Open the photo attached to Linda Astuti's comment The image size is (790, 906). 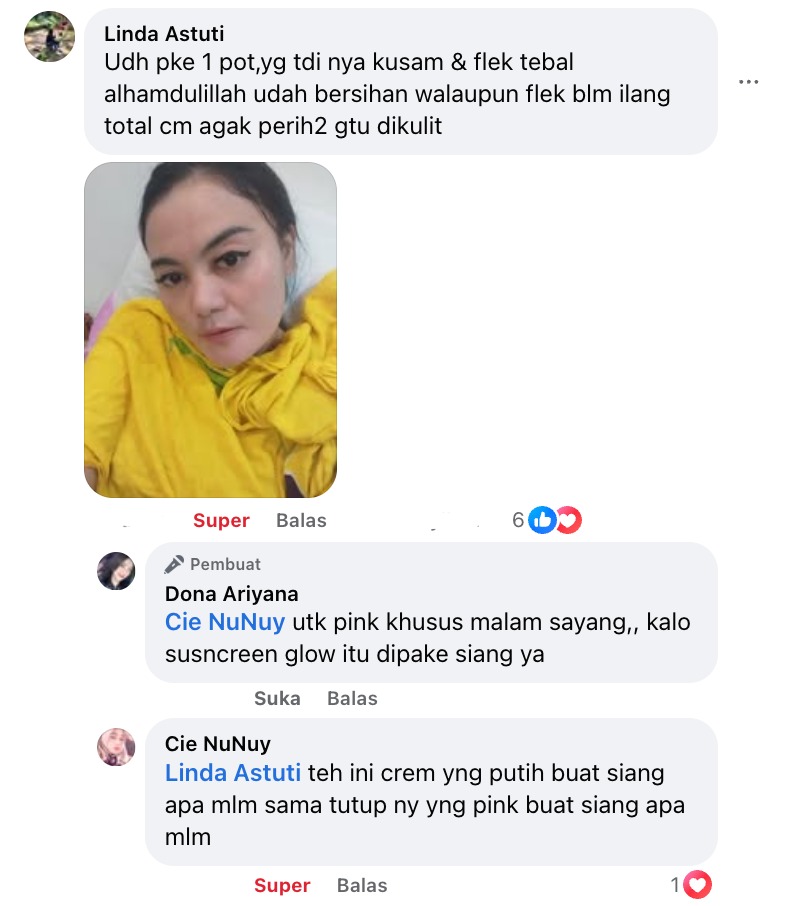(x=210, y=330)
